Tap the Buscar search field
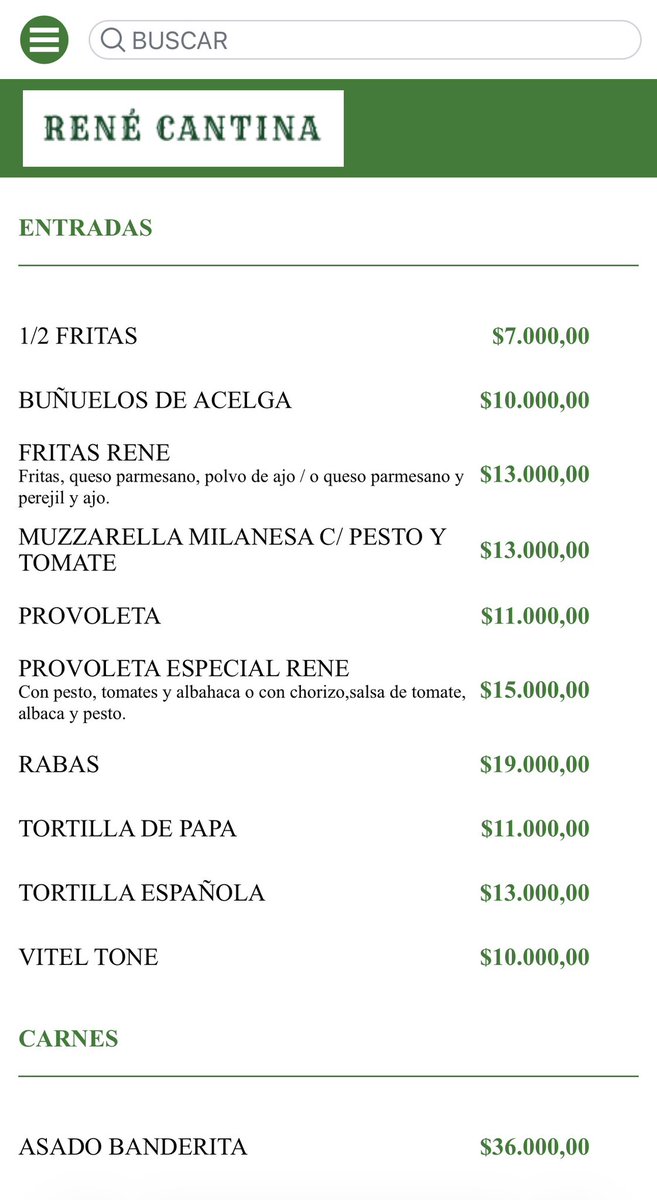 [x=365, y=40]
